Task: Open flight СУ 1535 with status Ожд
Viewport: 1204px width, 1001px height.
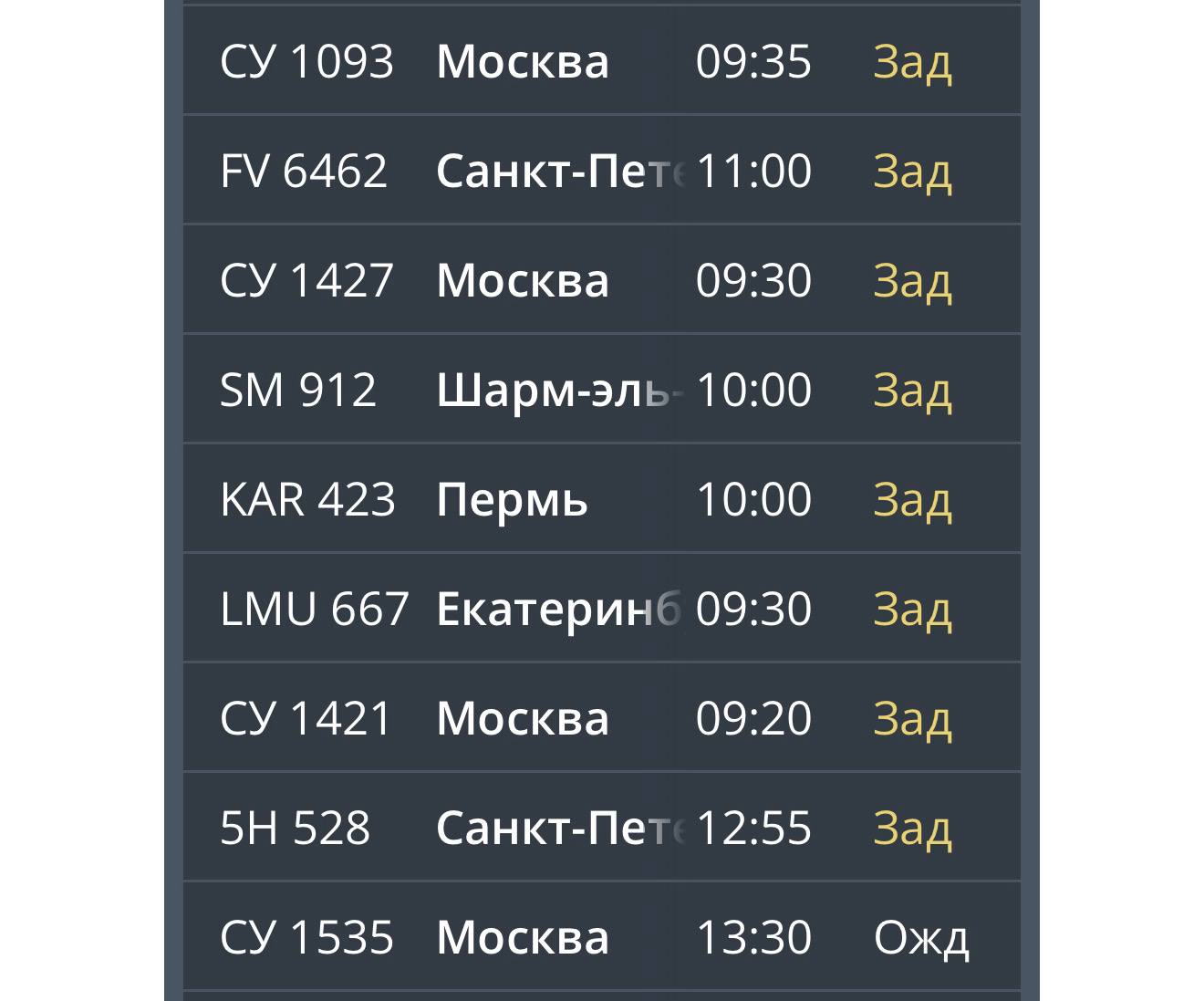Action: 601,937
